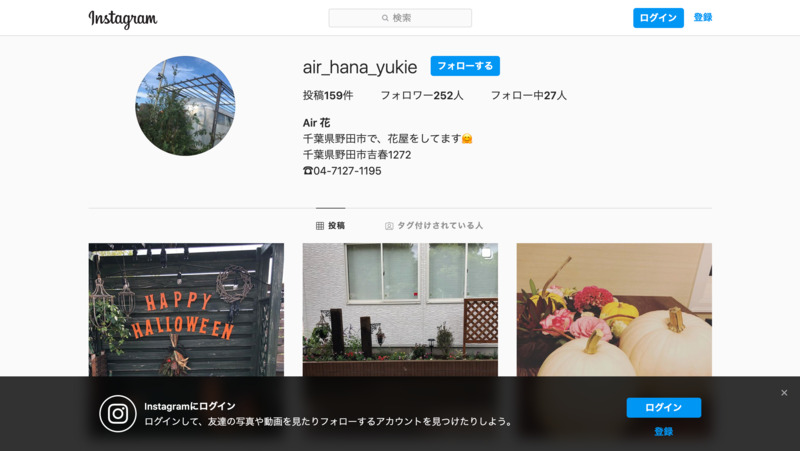Switch to the 投稿 tab

[330, 226]
